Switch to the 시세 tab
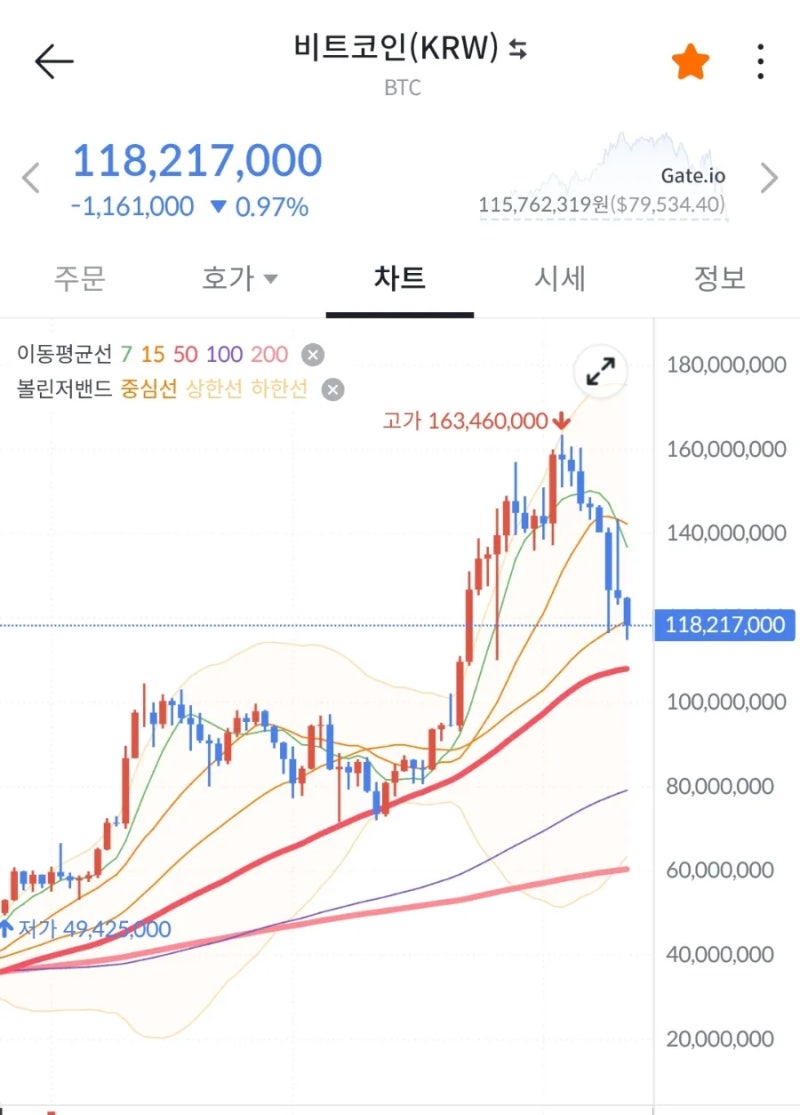Image resolution: width=800 pixels, height=1115 pixels. coord(561,279)
